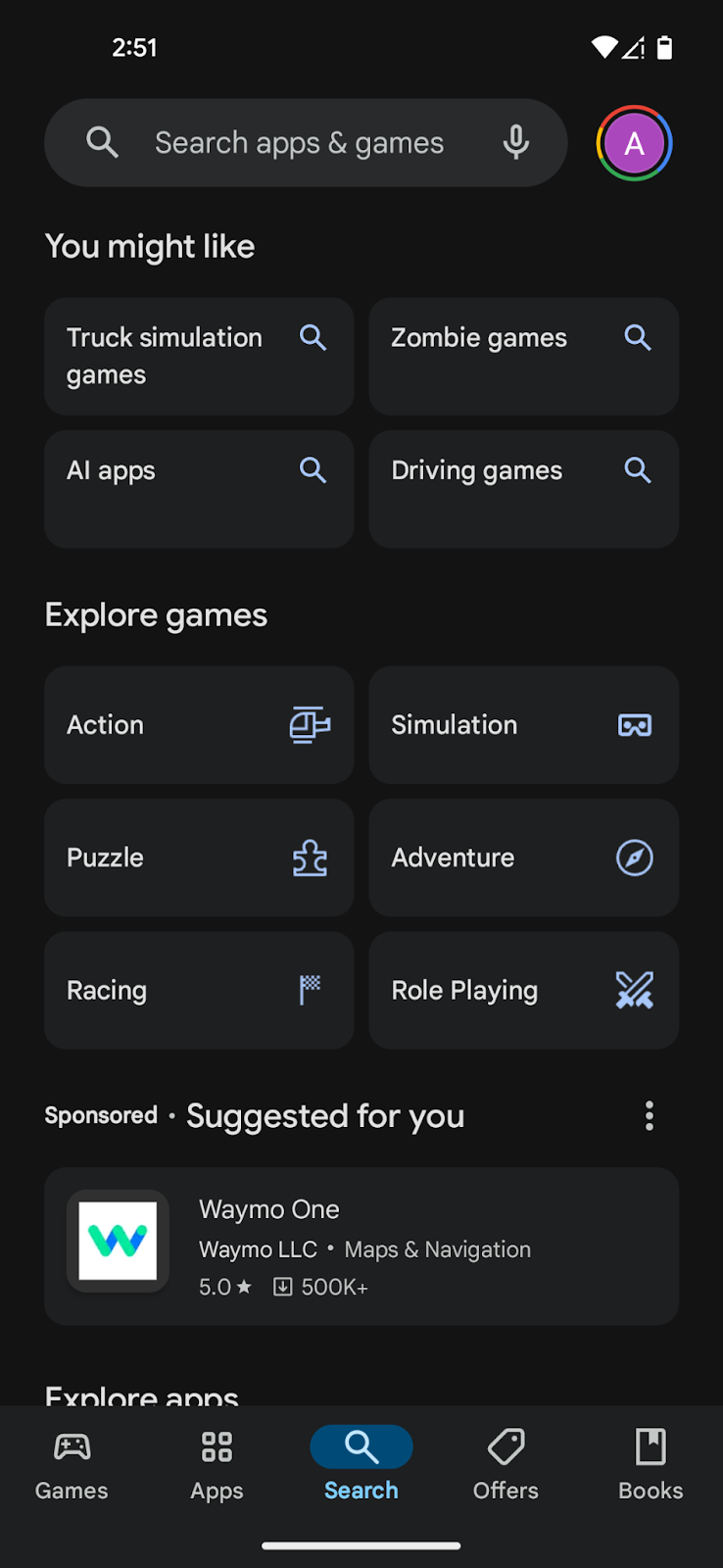Image resolution: width=723 pixels, height=1568 pixels.
Task: Browse Puzzle games category
Action: click(199, 857)
